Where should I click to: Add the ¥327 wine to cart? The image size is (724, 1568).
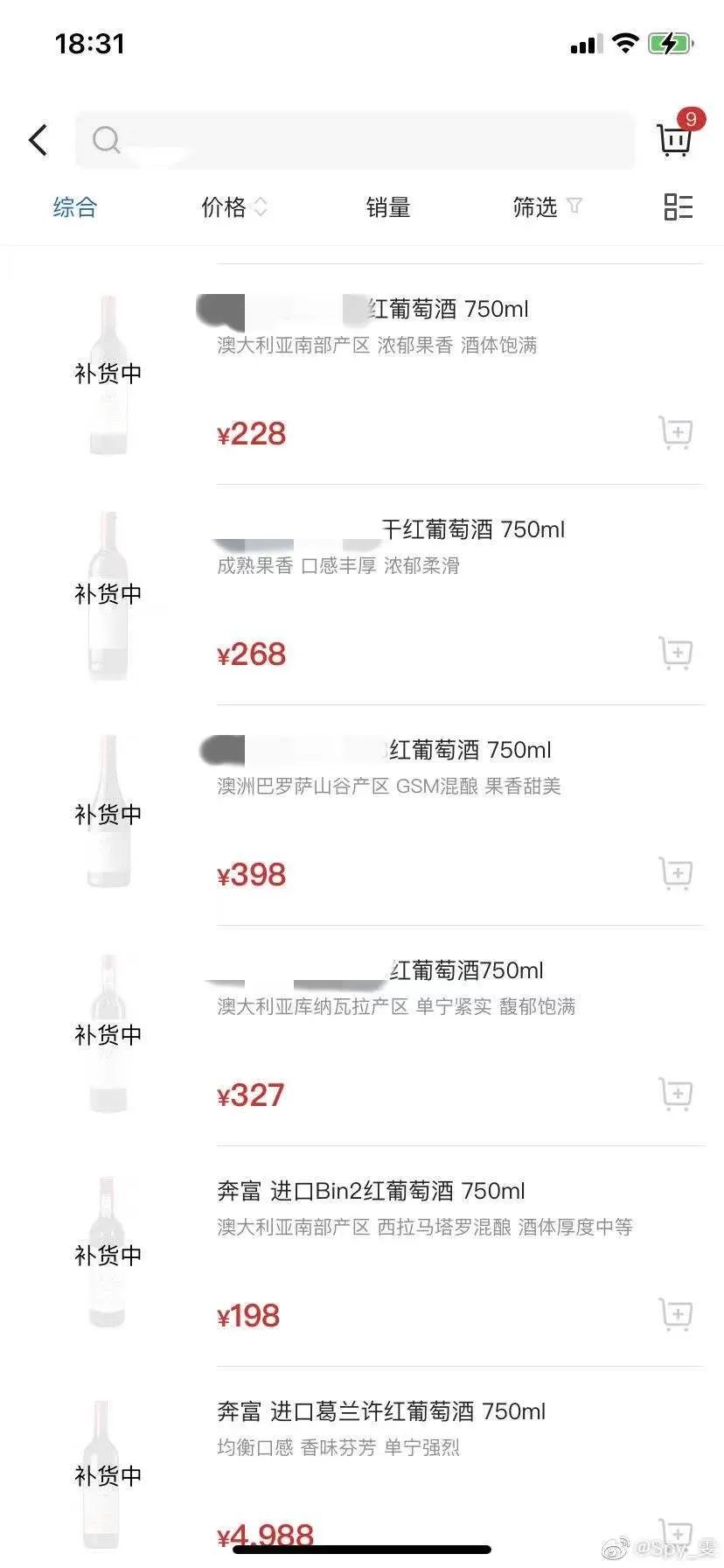[675, 1095]
